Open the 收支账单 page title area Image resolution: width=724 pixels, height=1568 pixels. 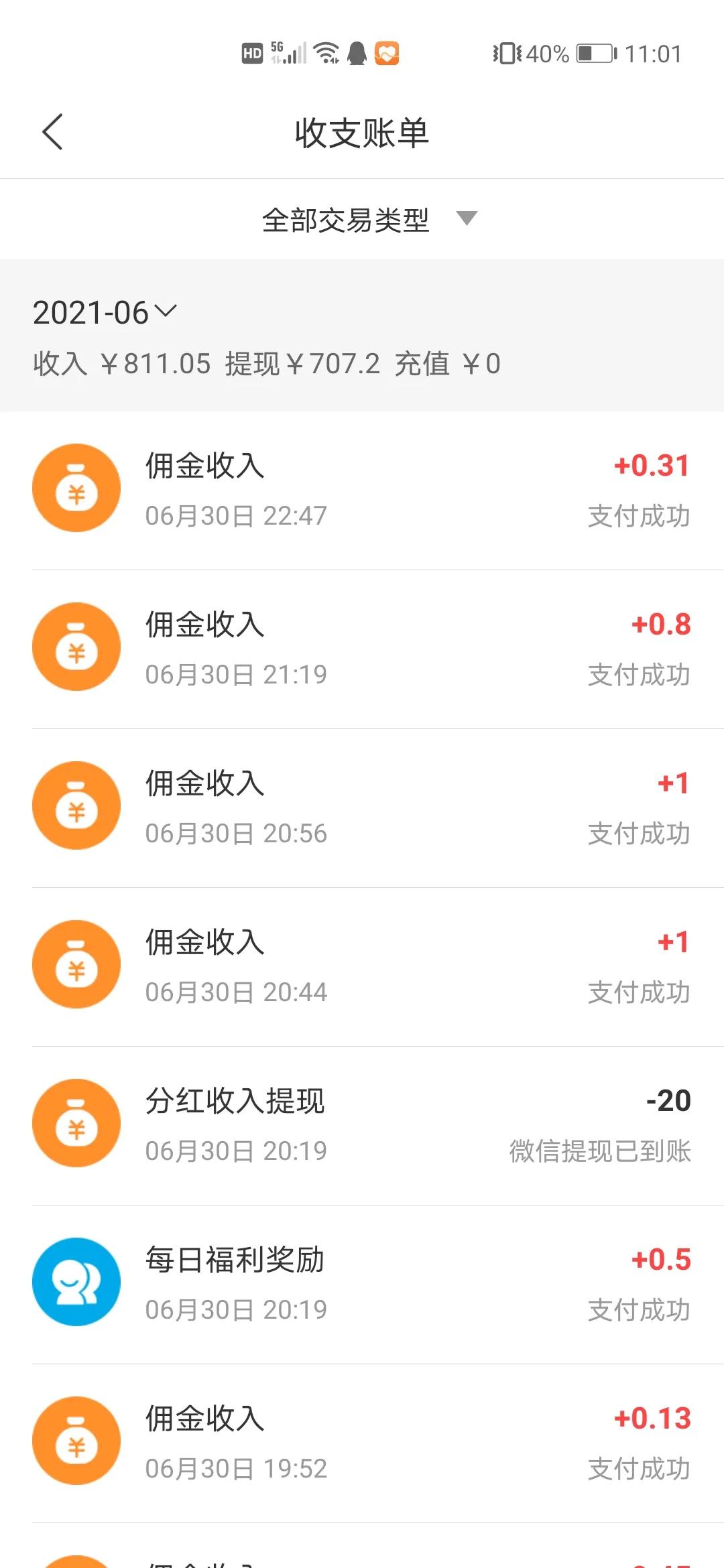(362, 132)
